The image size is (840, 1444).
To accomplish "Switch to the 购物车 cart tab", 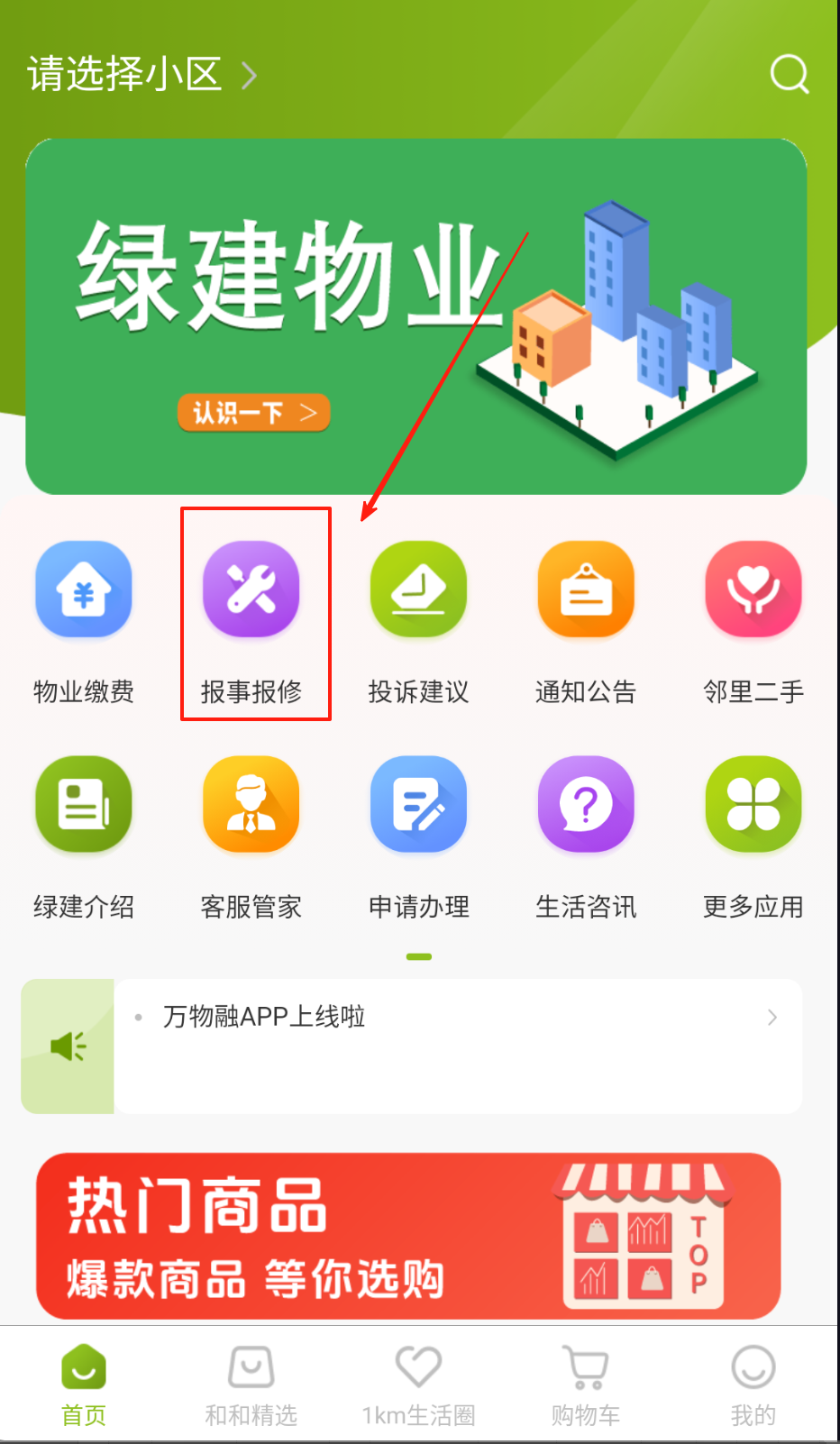I will point(586,1385).
